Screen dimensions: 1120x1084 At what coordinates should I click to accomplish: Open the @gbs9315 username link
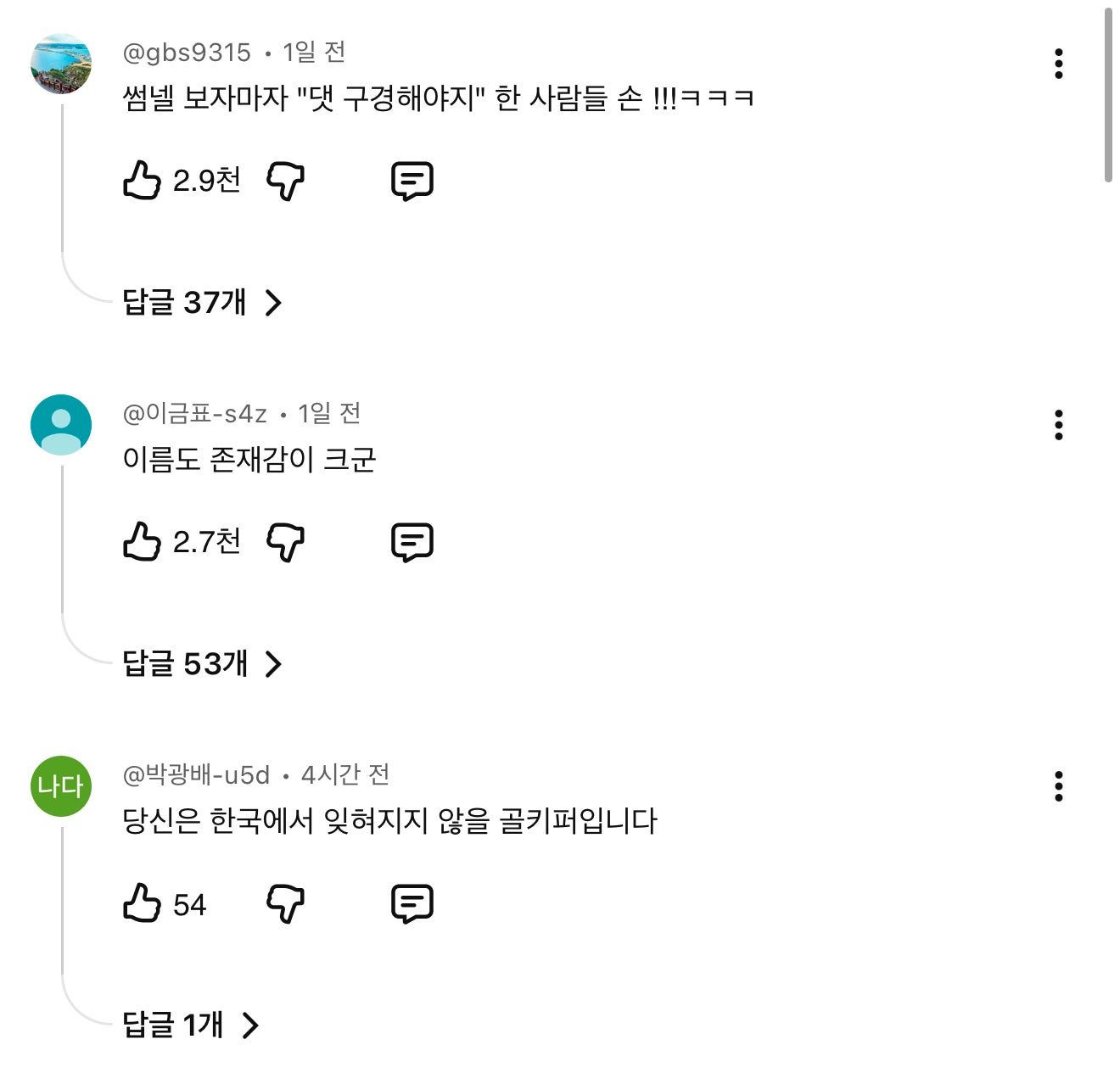coord(187,53)
